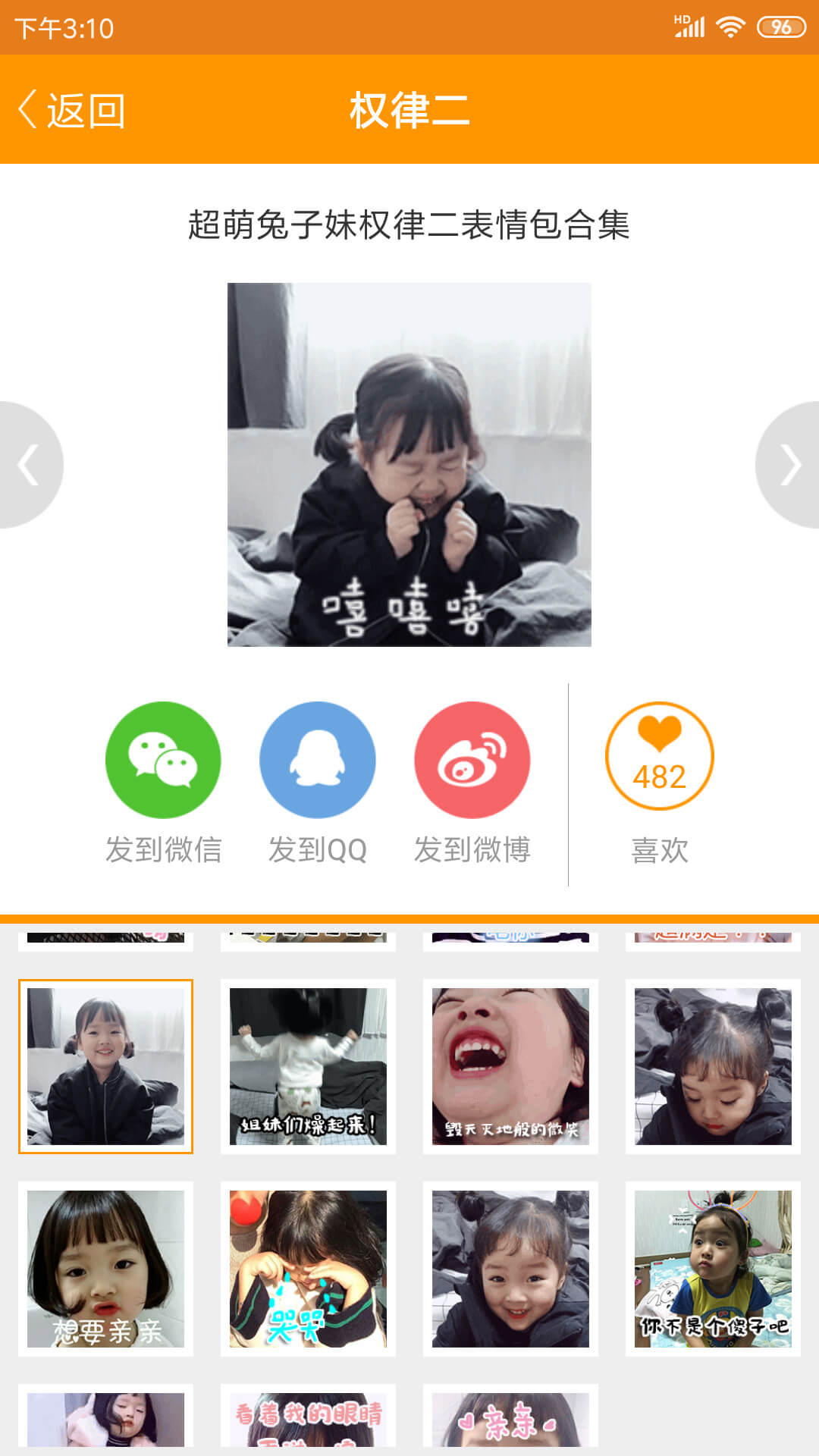
Task: Like this sticker with the 喜欢 heart
Action: [x=660, y=783]
